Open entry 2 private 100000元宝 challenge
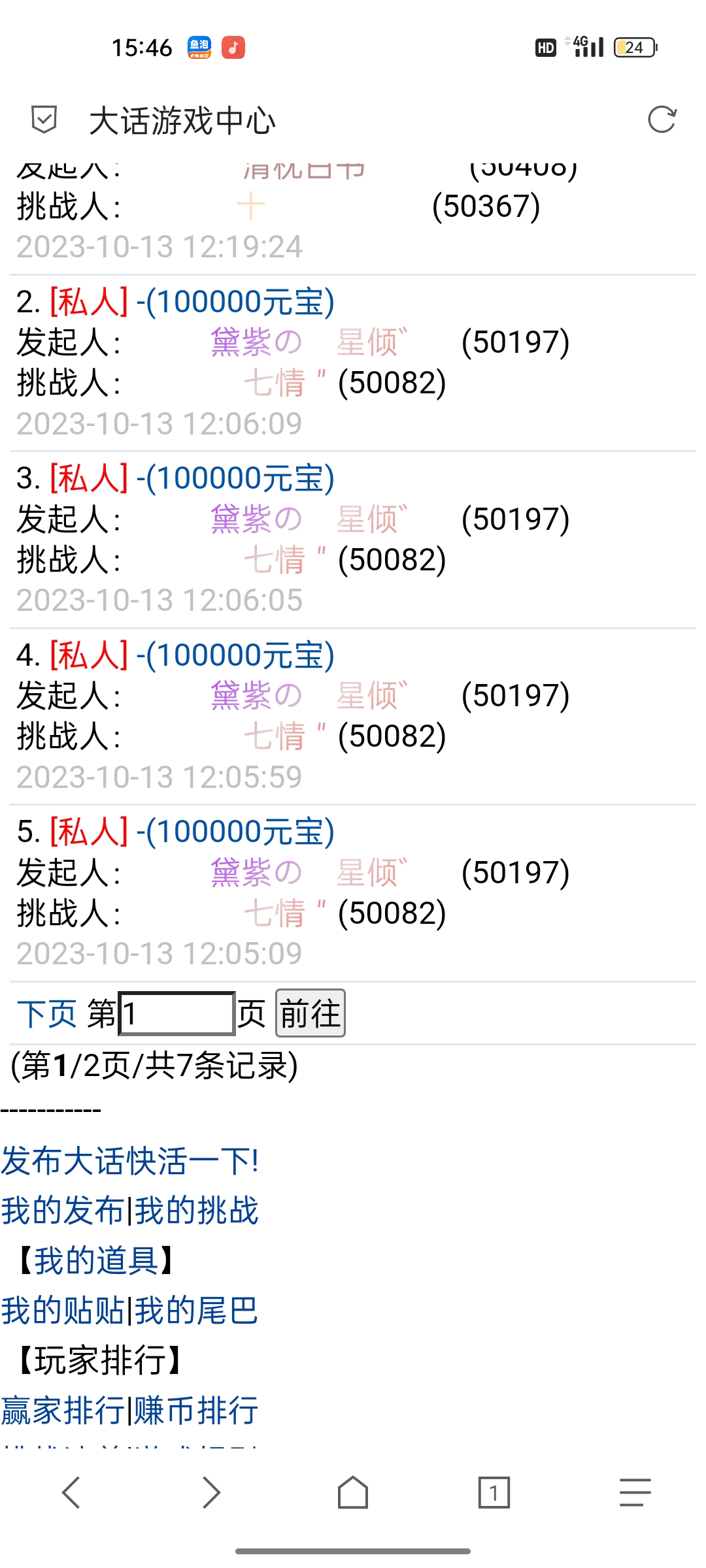This screenshot has height=1568, width=706. [x=235, y=302]
